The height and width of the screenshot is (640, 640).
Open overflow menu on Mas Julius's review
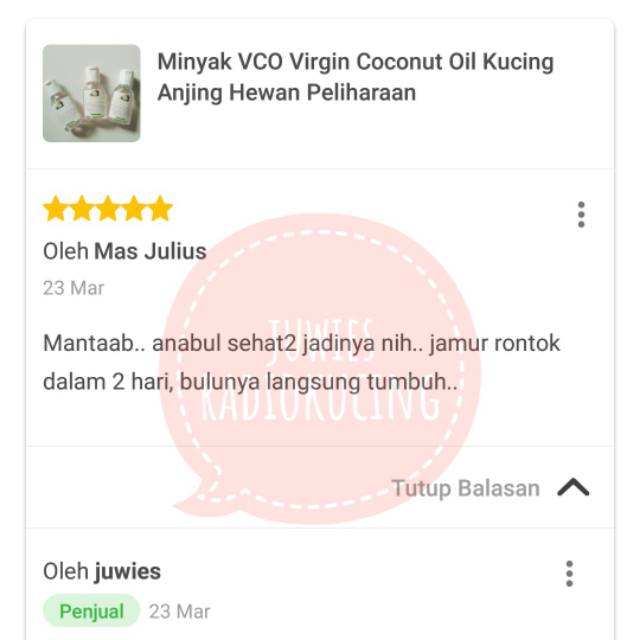point(581,214)
